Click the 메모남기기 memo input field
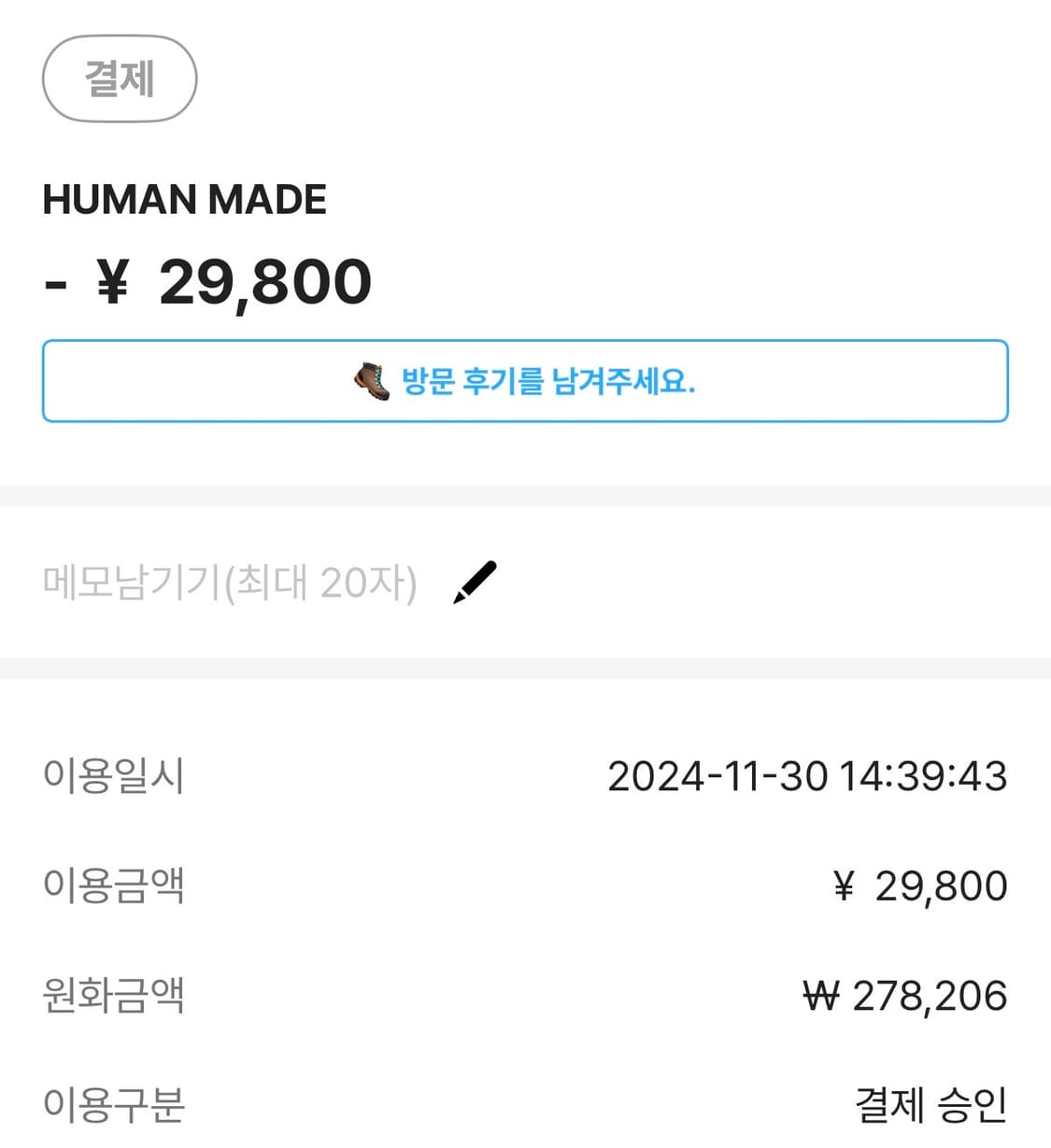This screenshot has height=1148, width=1051. [231, 582]
